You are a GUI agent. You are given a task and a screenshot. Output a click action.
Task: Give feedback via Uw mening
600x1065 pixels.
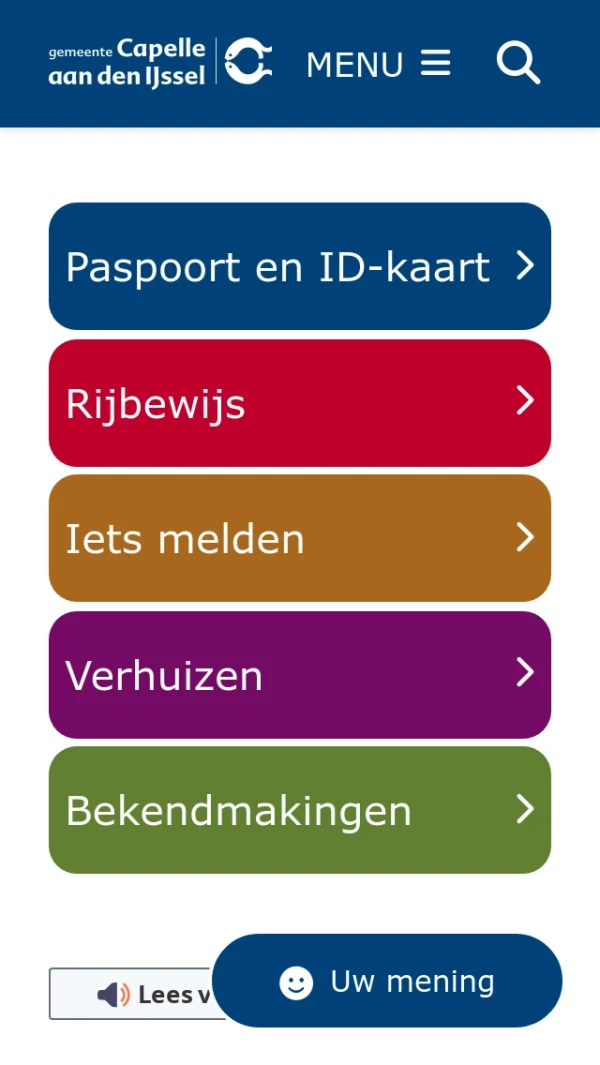[388, 981]
